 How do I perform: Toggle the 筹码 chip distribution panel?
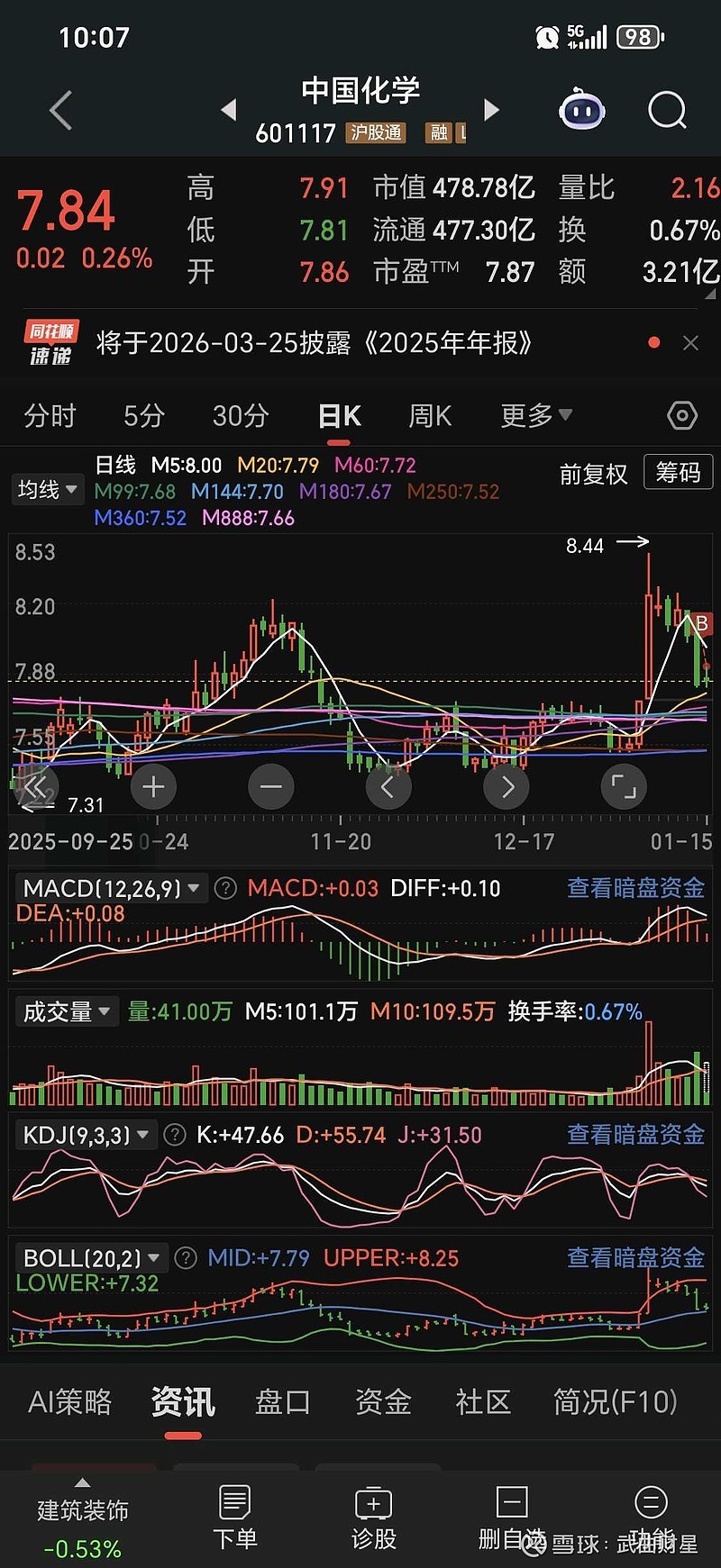tap(678, 472)
